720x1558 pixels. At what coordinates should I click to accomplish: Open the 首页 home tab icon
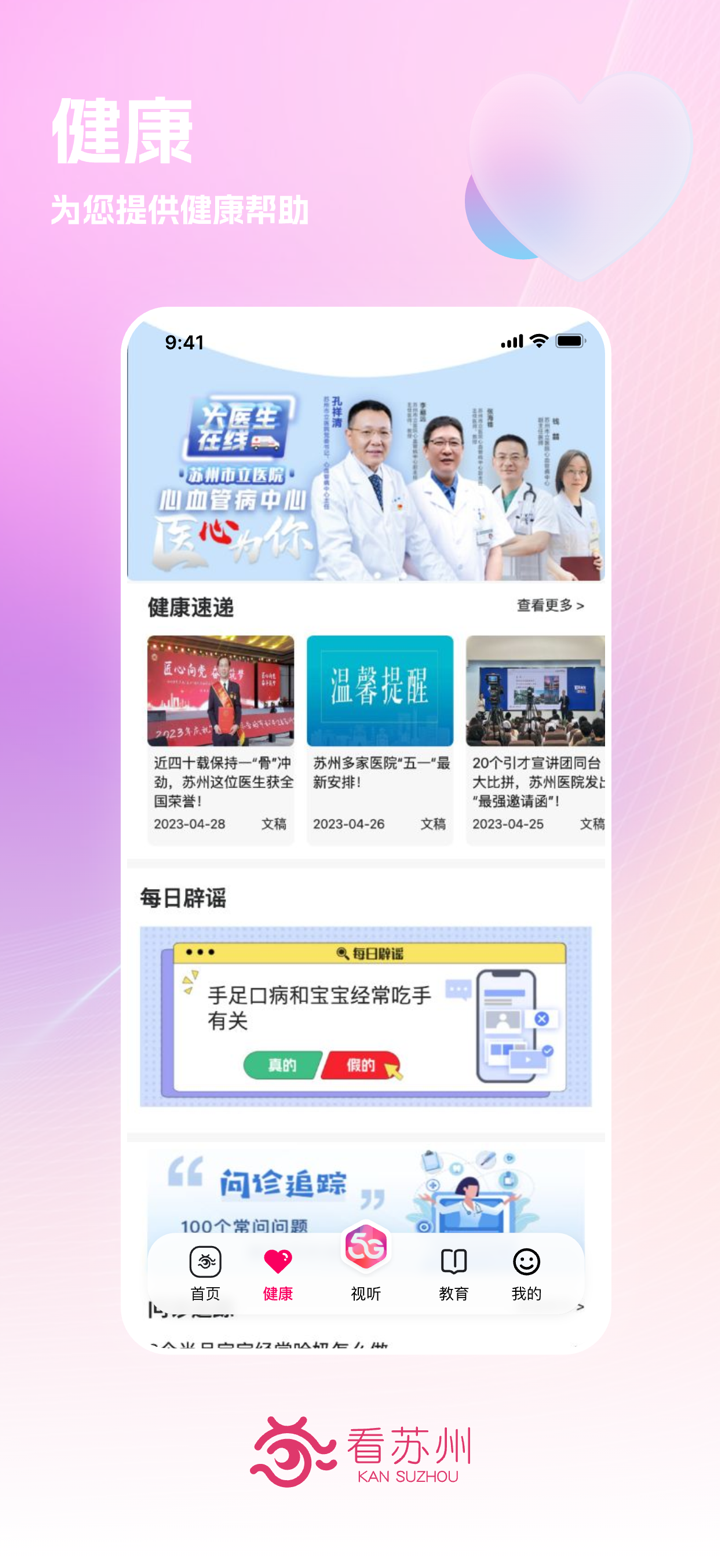[204, 1262]
